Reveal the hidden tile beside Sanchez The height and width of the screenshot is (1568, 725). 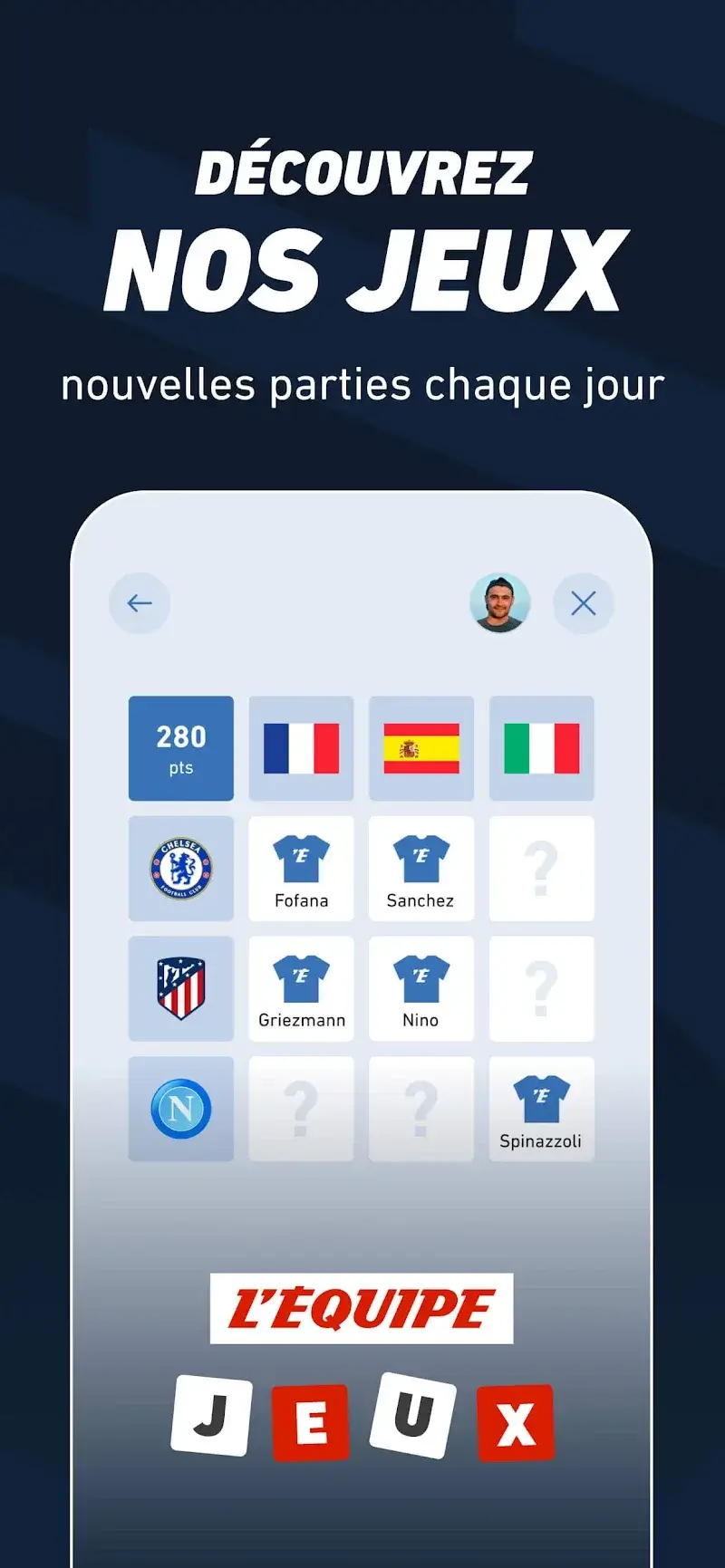[x=541, y=869]
